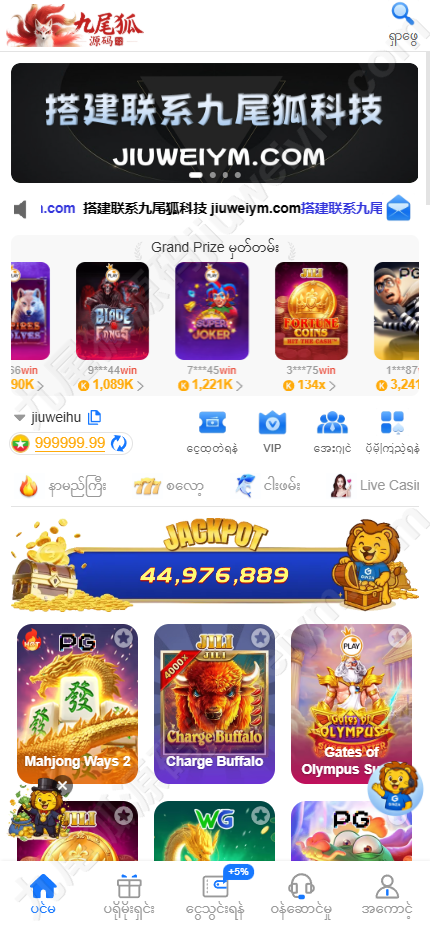Open the blue mail envelope icon

398,208
